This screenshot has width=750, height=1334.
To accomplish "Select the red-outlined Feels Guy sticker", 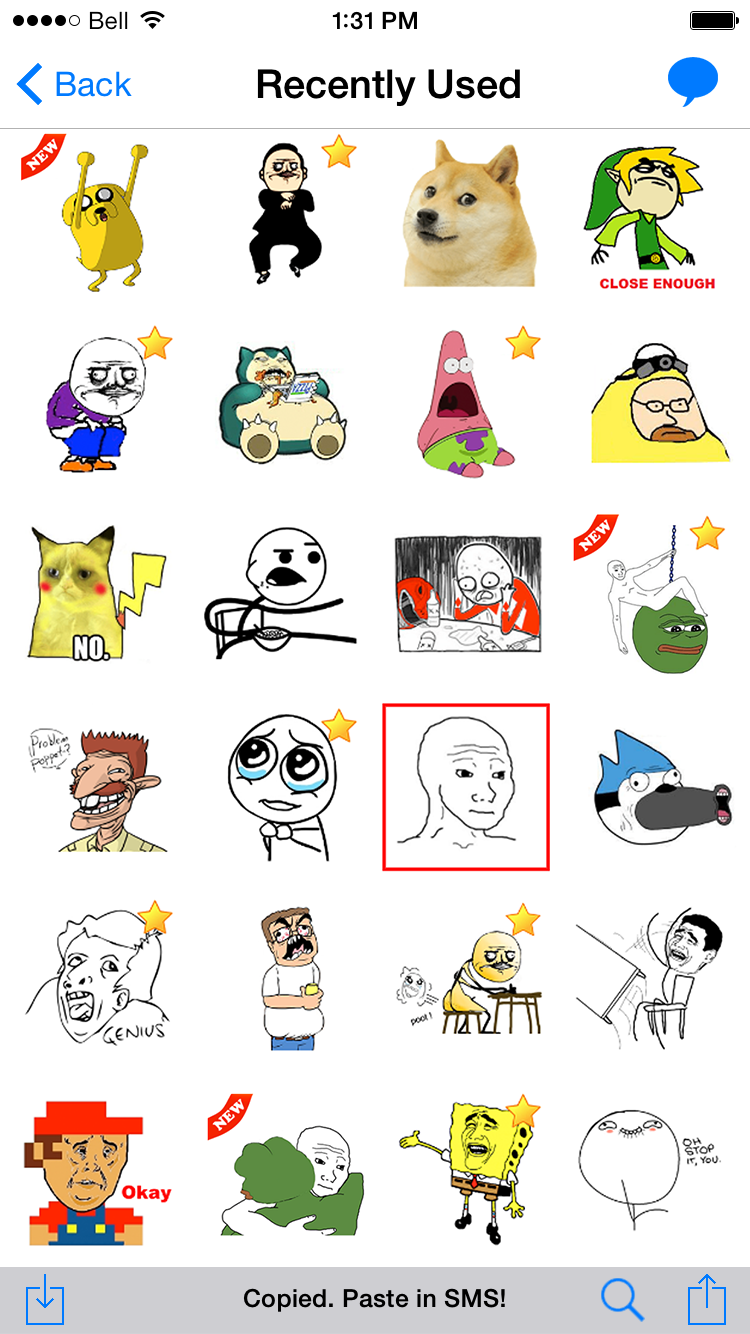I will coord(466,787).
